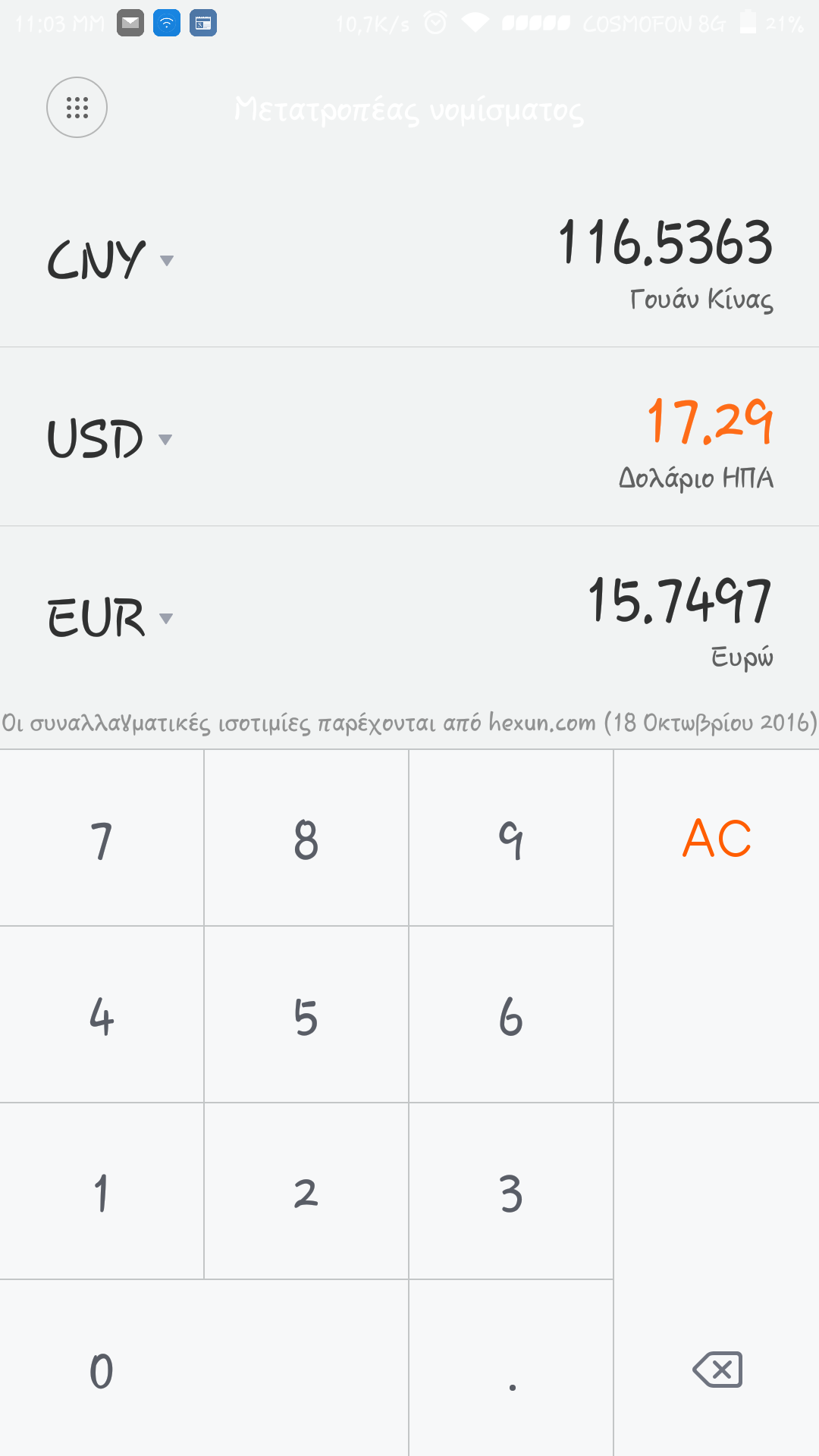Enter digit 0 on keypad
Screen dimensions: 819x1456
(x=102, y=1370)
